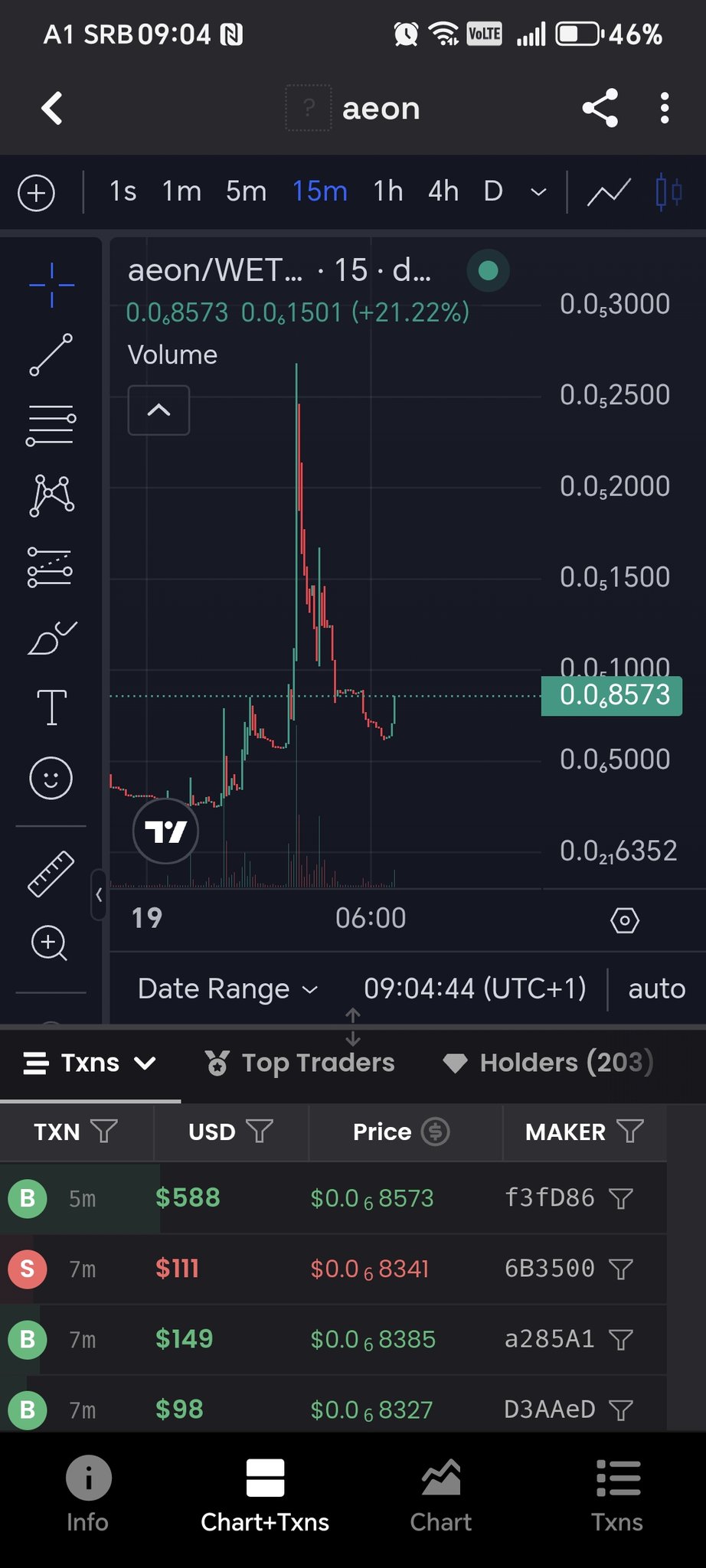
Task: Collapse the Volume indicator legend
Action: tap(159, 410)
